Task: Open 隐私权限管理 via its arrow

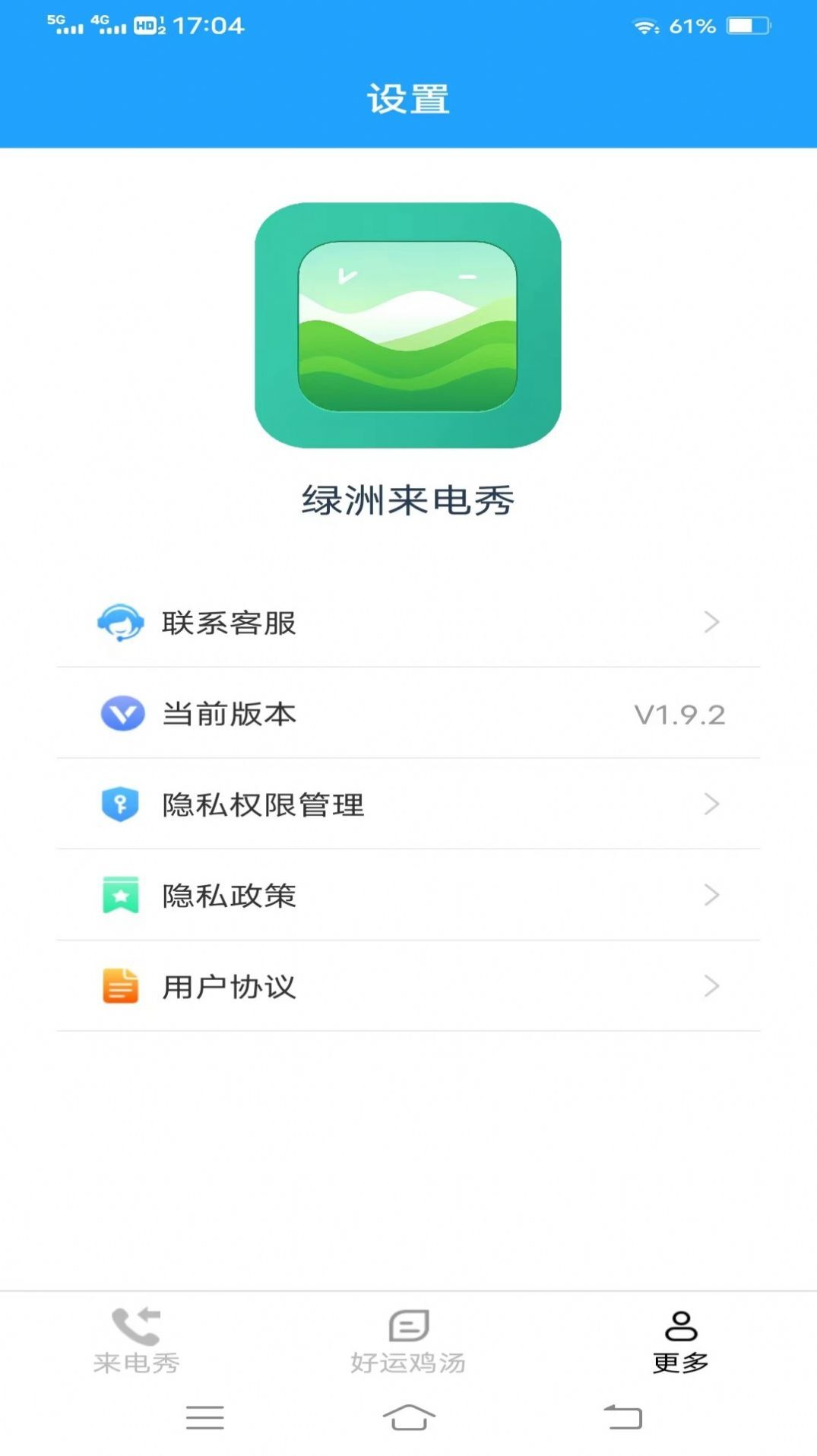Action: pyautogui.click(x=711, y=804)
